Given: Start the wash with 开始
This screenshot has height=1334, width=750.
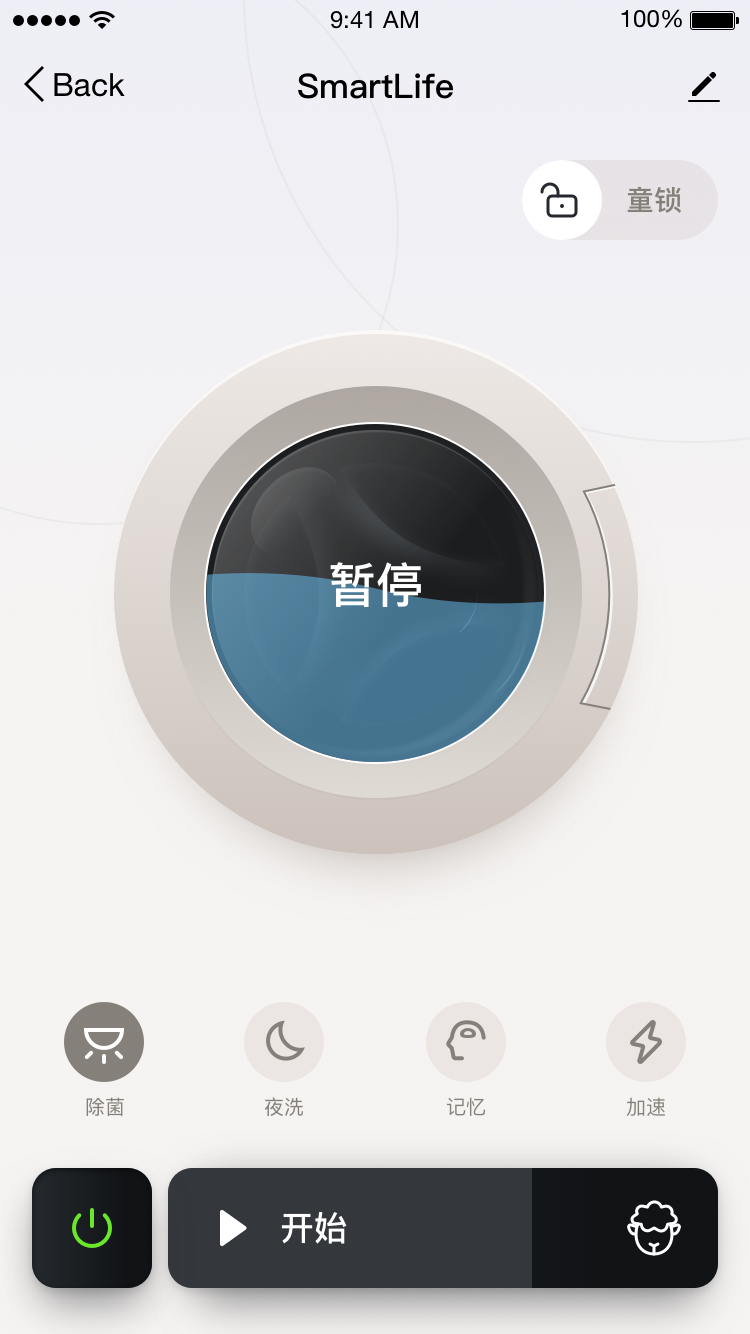Looking at the screenshot, I should click(350, 1227).
